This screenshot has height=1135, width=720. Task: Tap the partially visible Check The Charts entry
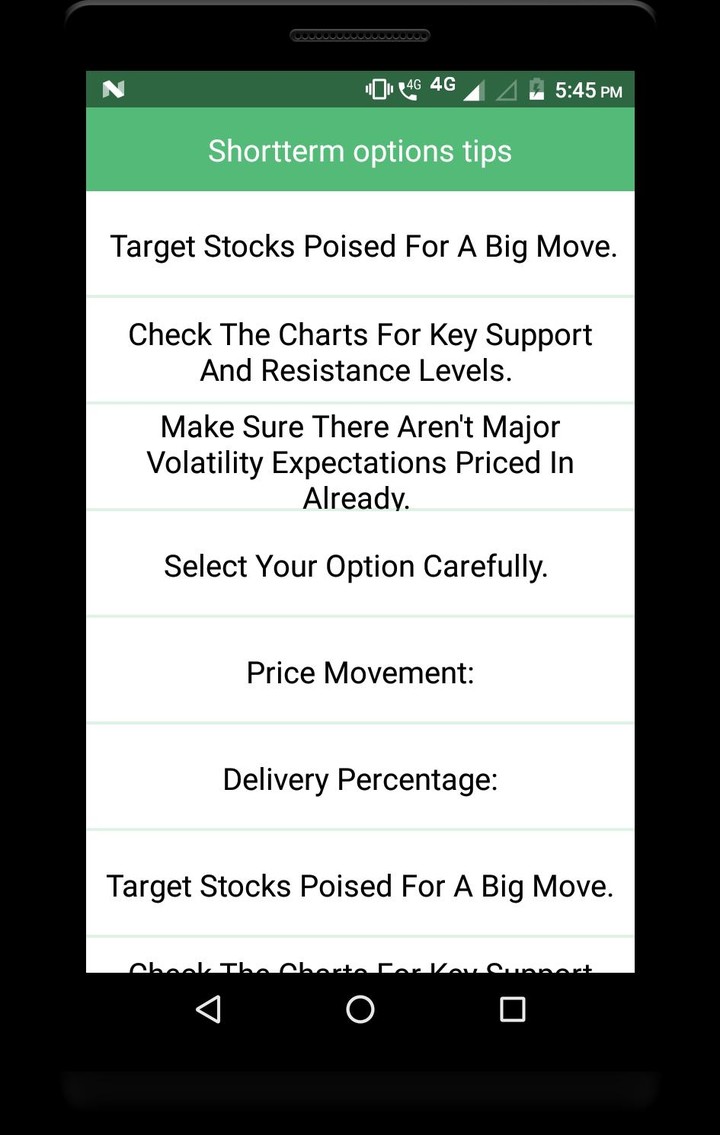[x=360, y=965]
